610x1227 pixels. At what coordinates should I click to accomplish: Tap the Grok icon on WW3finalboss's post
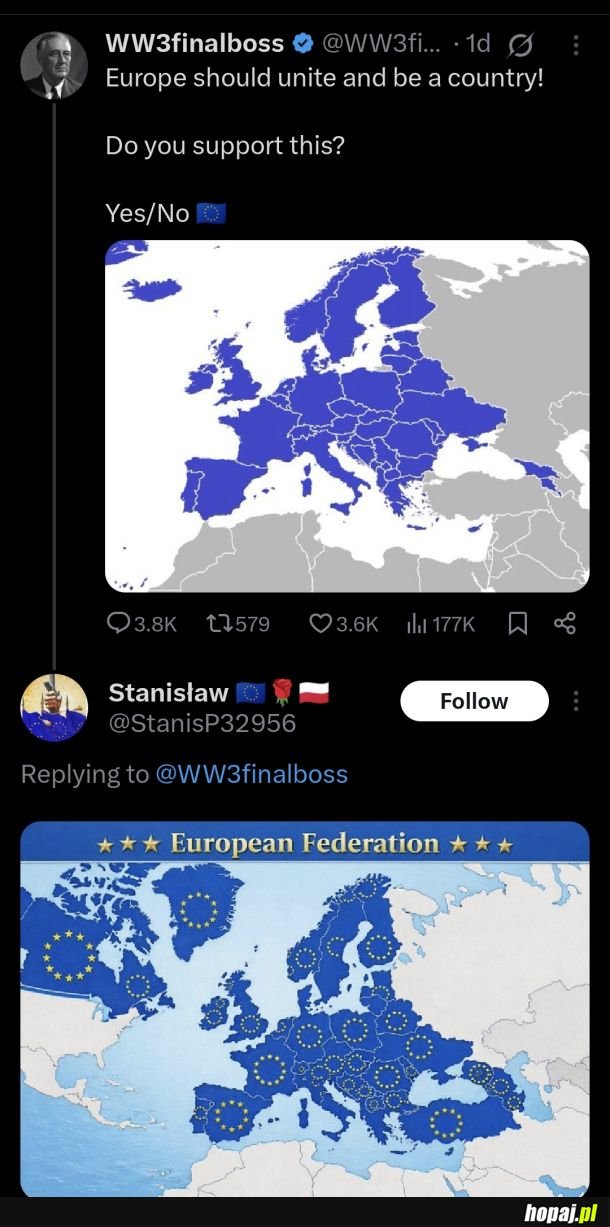pos(521,45)
